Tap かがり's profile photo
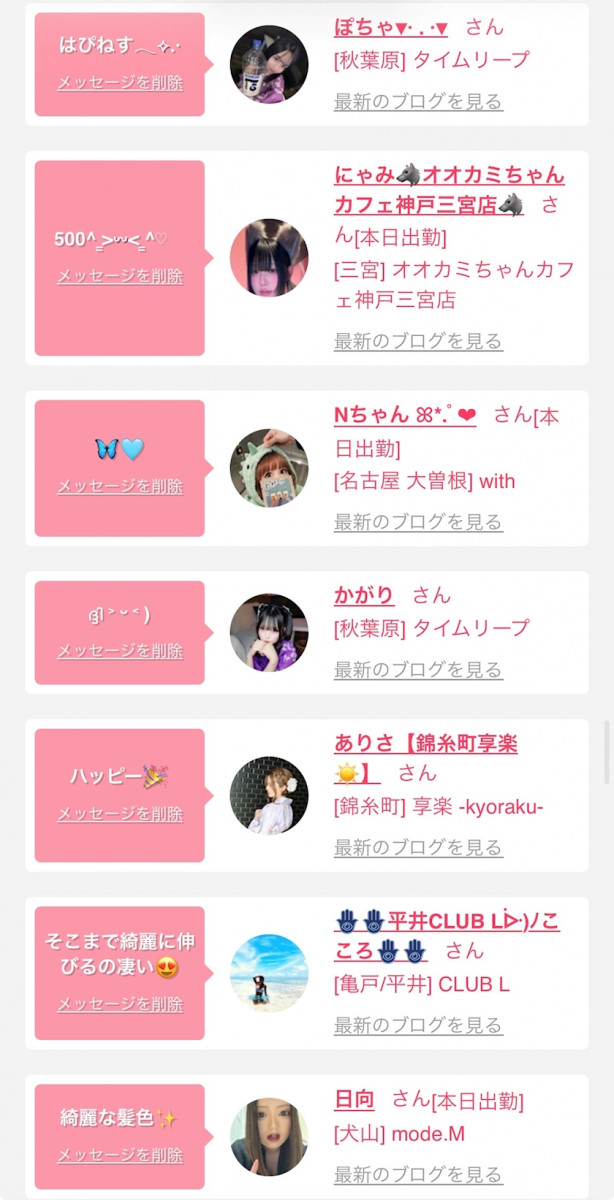614x1200 pixels. tap(269, 633)
